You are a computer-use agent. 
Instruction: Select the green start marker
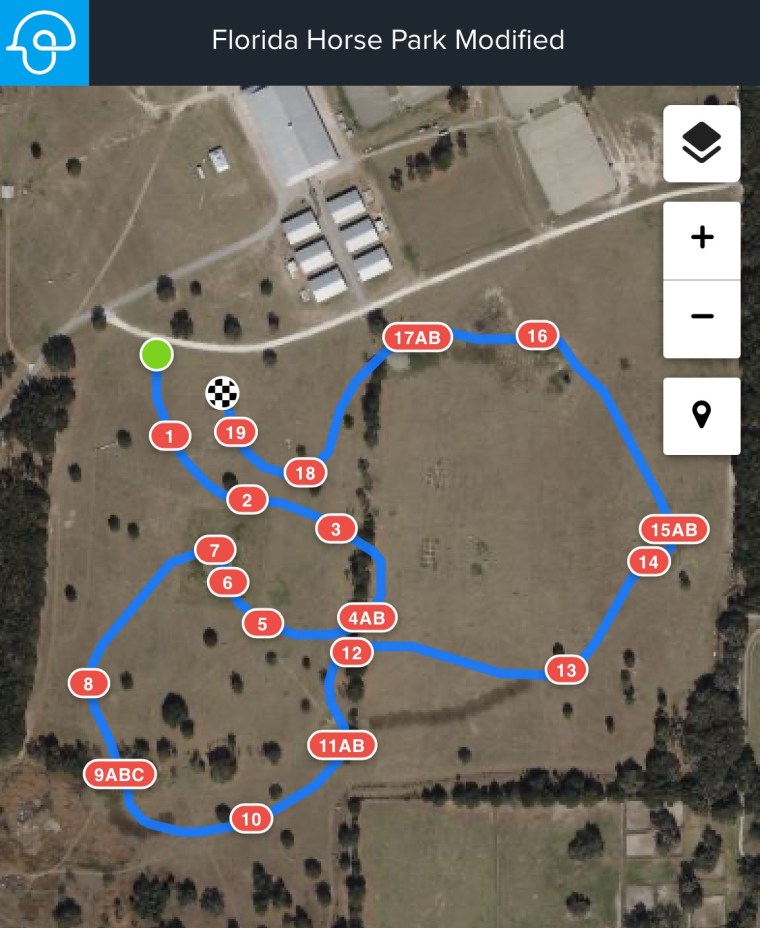[156, 354]
